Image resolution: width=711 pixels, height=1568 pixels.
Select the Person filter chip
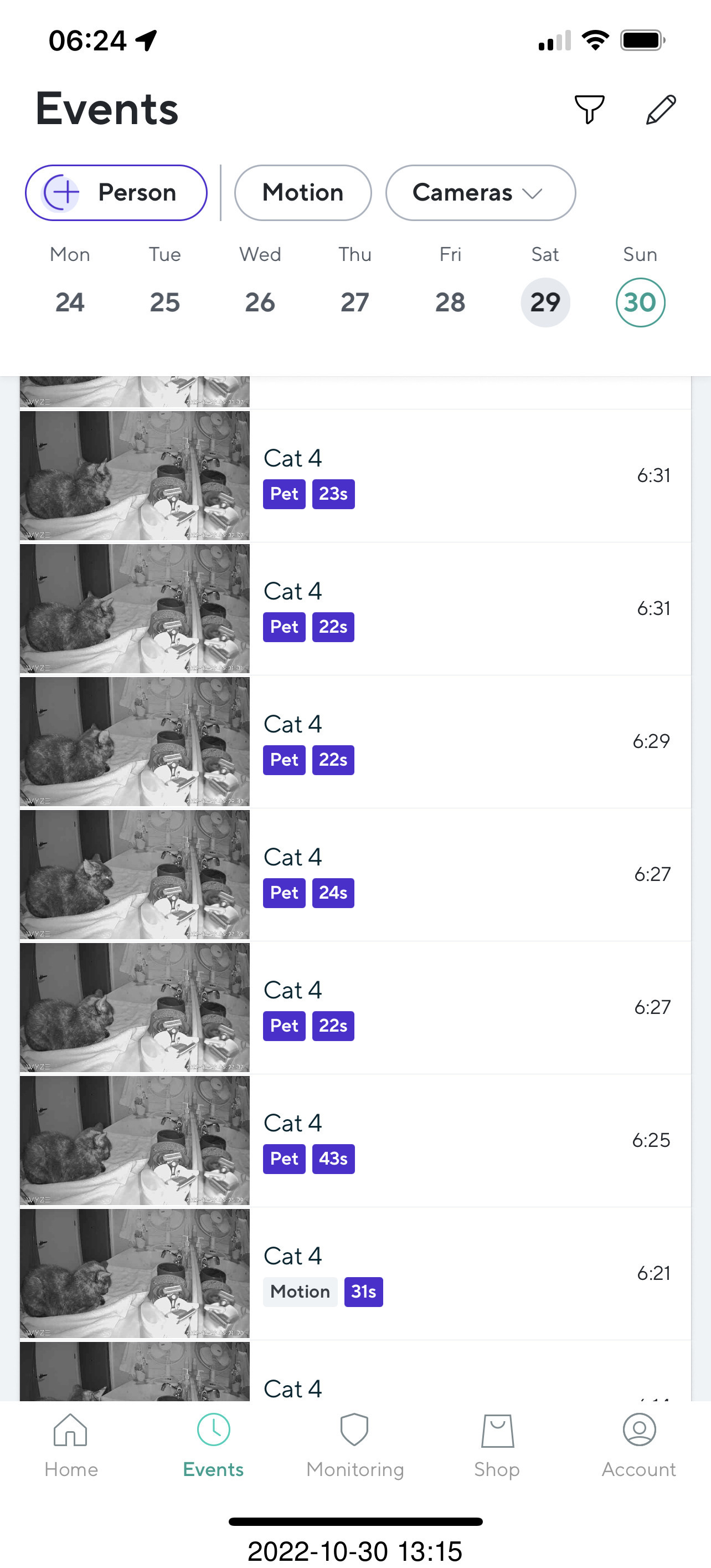coord(116,193)
